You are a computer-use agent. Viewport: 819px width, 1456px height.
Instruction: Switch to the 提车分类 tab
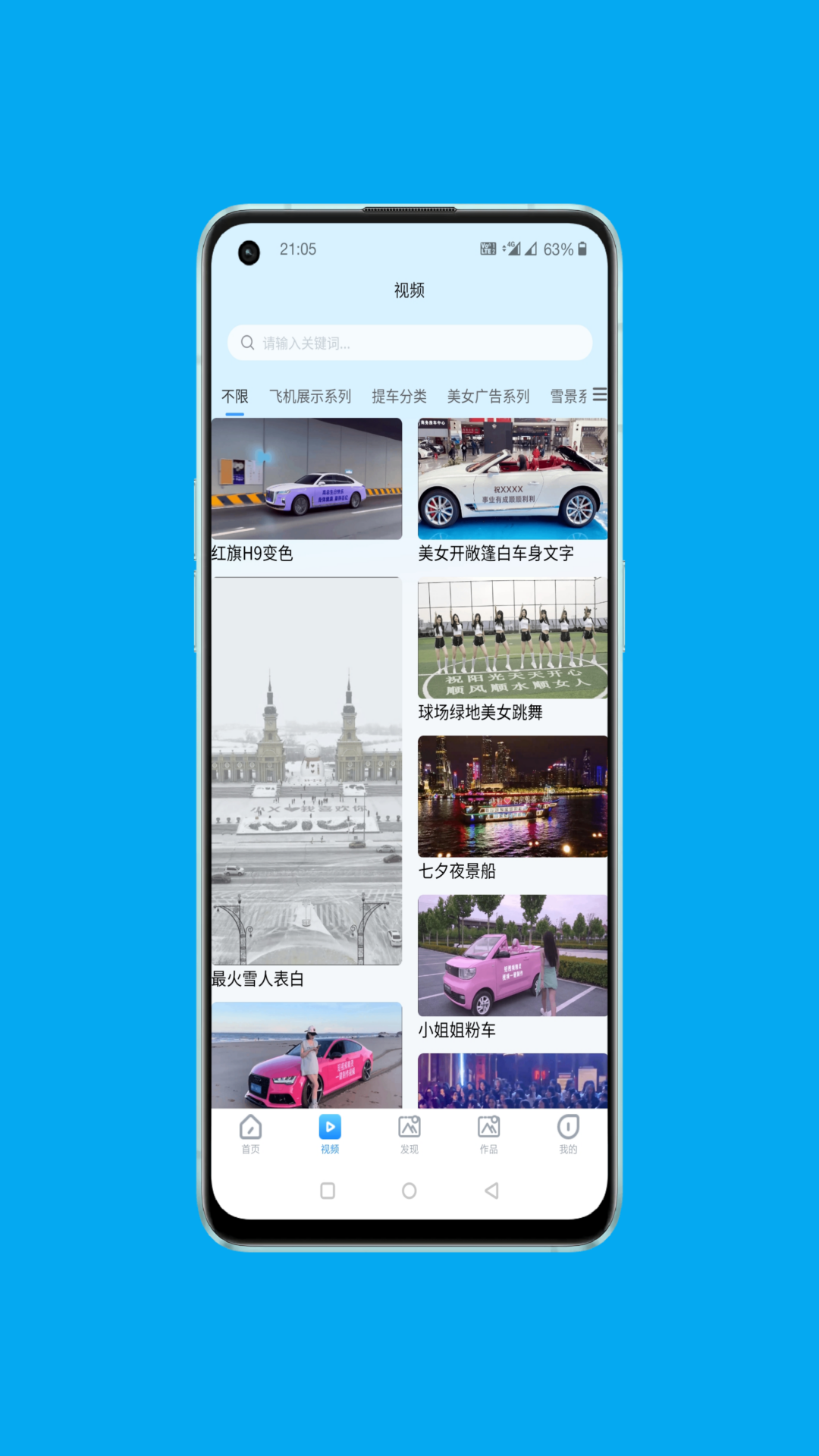pos(399,397)
